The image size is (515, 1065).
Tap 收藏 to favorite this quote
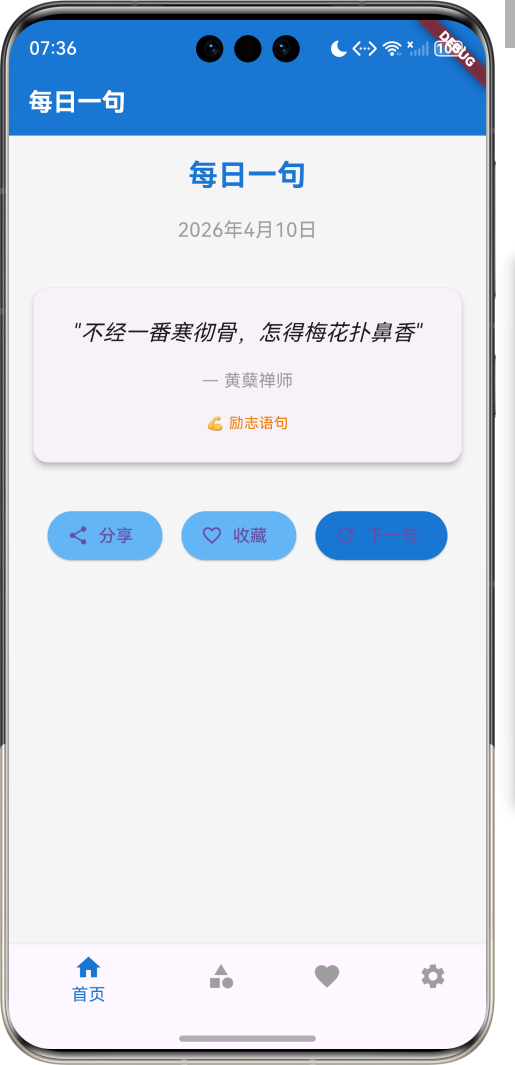(238, 535)
